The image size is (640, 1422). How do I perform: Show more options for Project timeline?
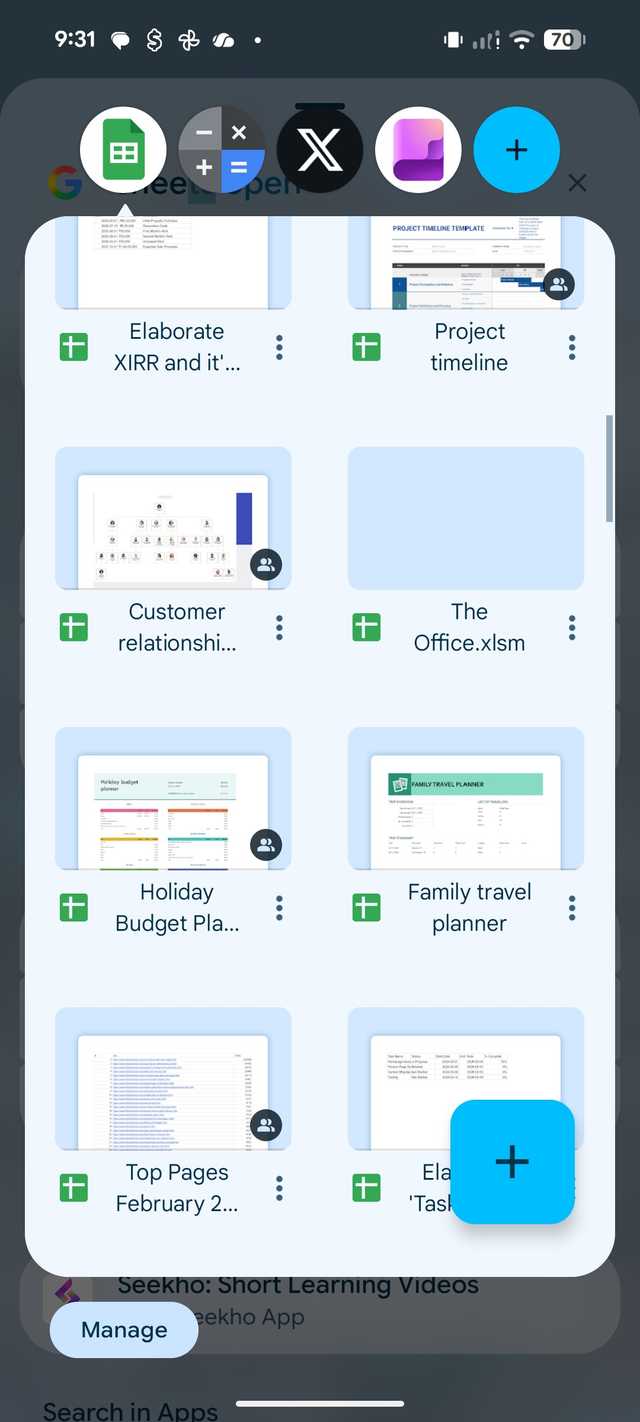[572, 347]
